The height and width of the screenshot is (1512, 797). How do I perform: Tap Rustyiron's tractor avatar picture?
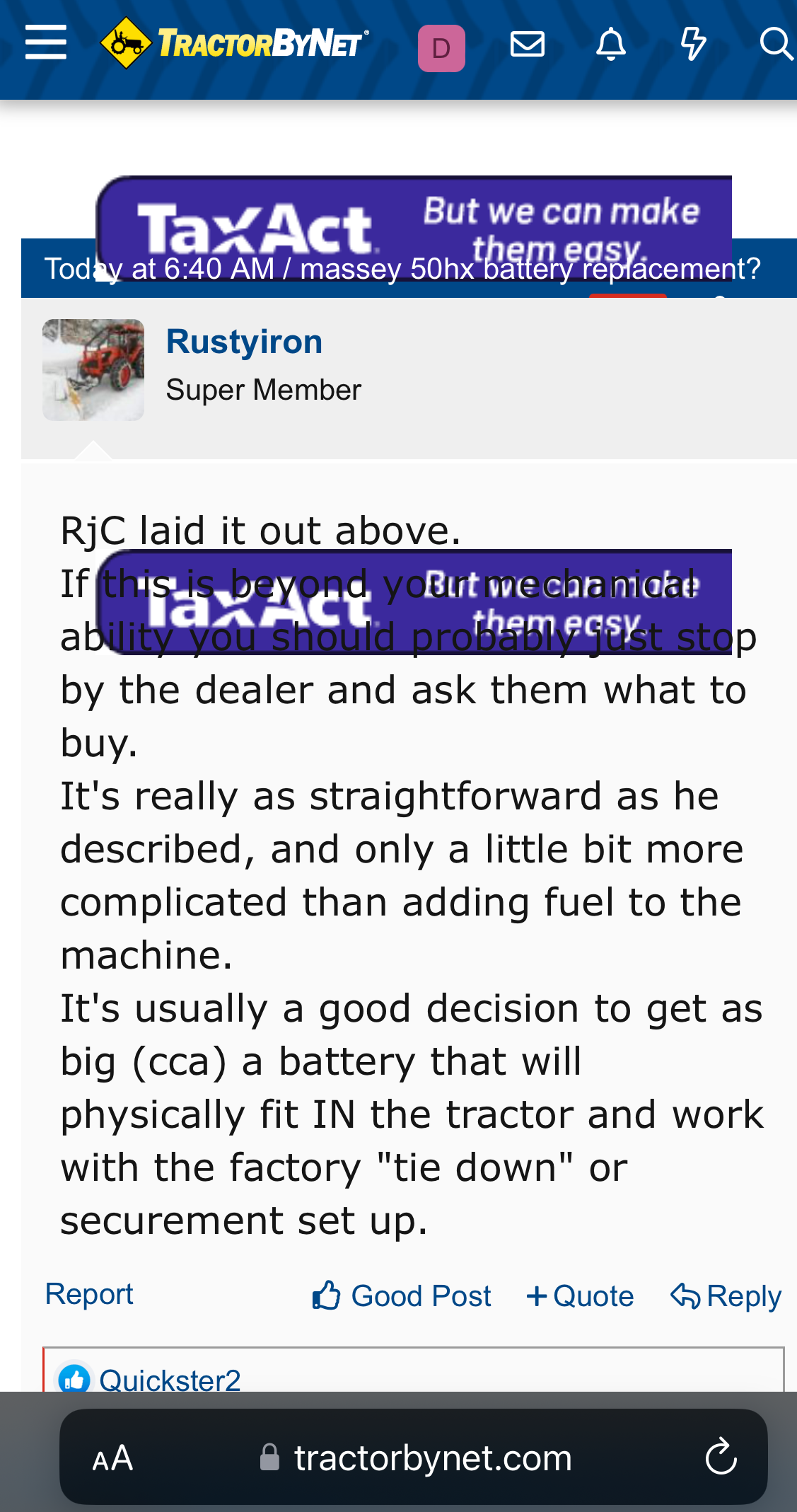93,370
